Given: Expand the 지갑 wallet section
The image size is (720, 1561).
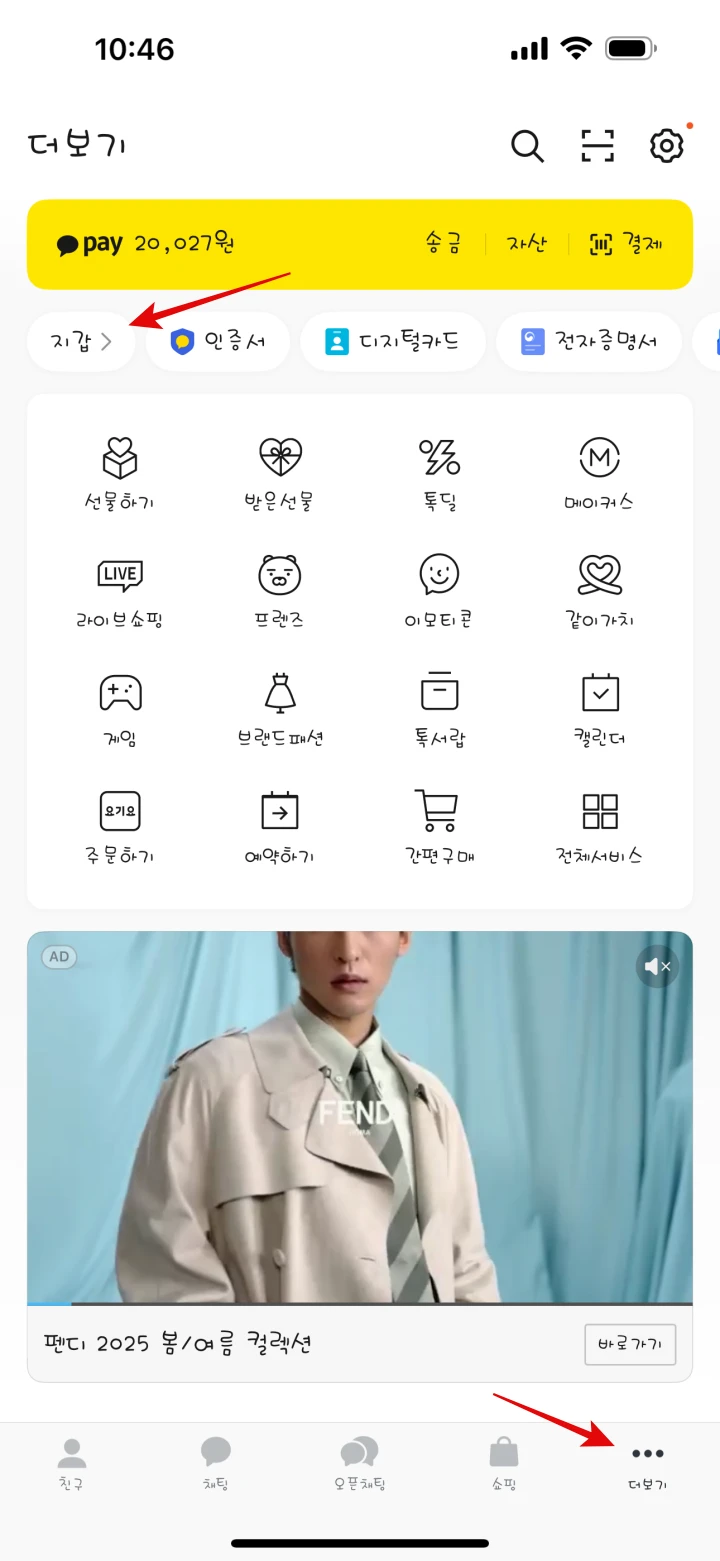Looking at the screenshot, I should (x=80, y=341).
